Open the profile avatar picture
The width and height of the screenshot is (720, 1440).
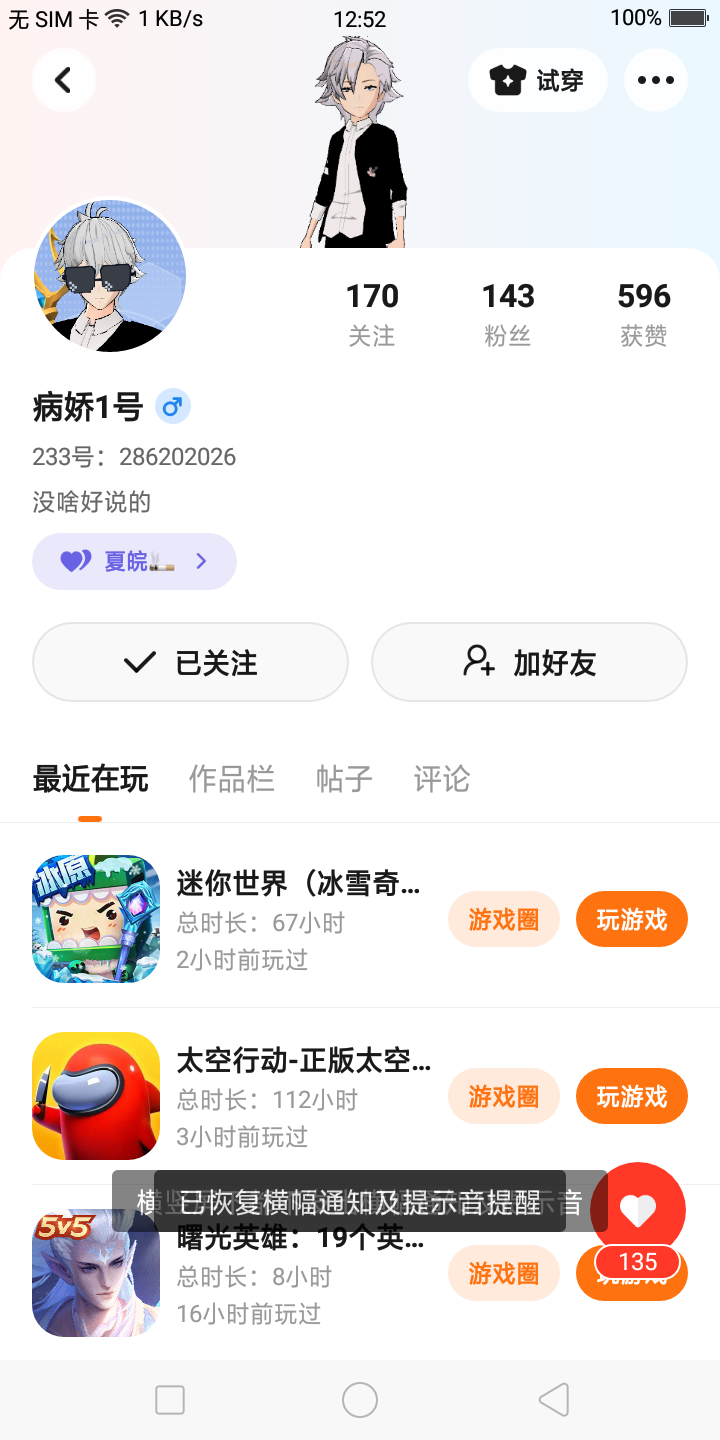[110, 275]
